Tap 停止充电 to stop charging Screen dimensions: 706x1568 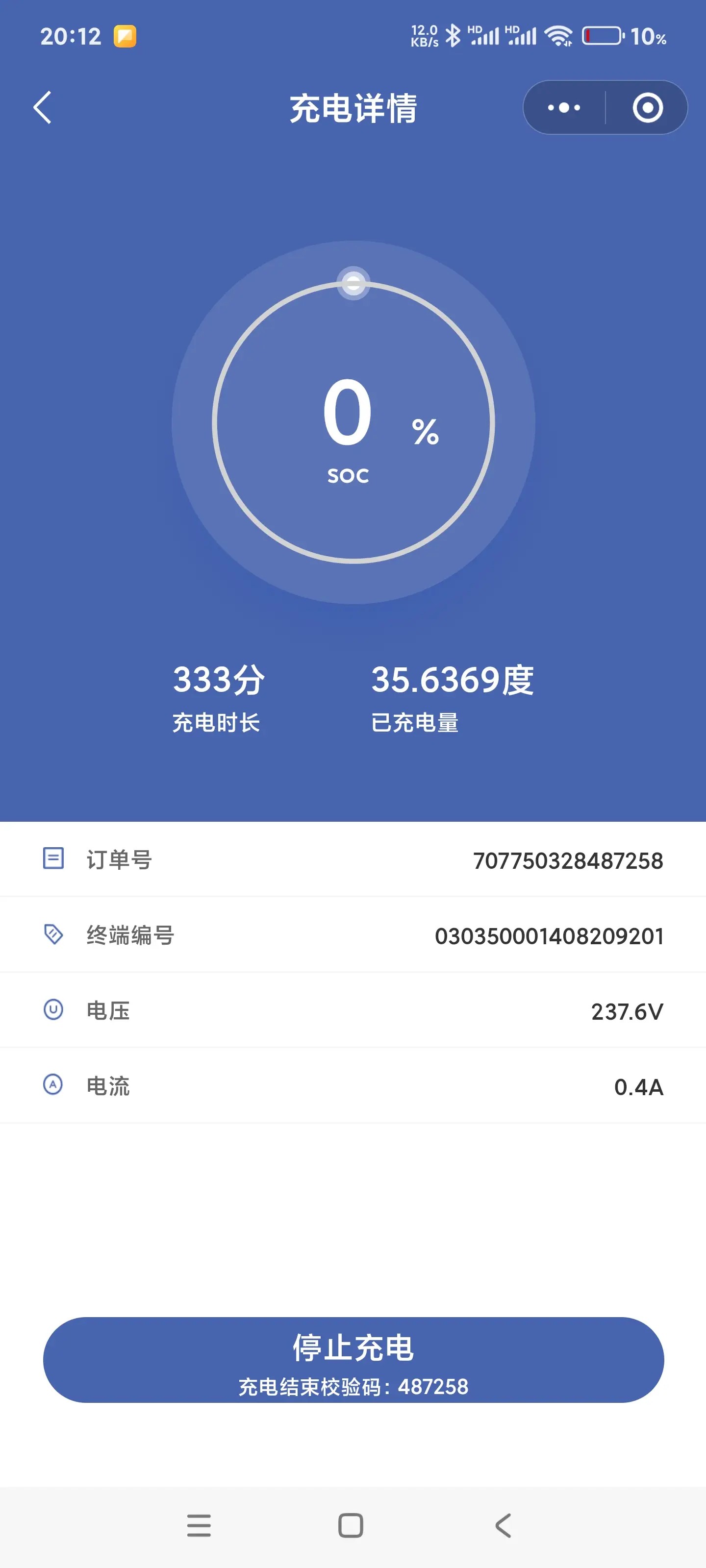point(353,1360)
